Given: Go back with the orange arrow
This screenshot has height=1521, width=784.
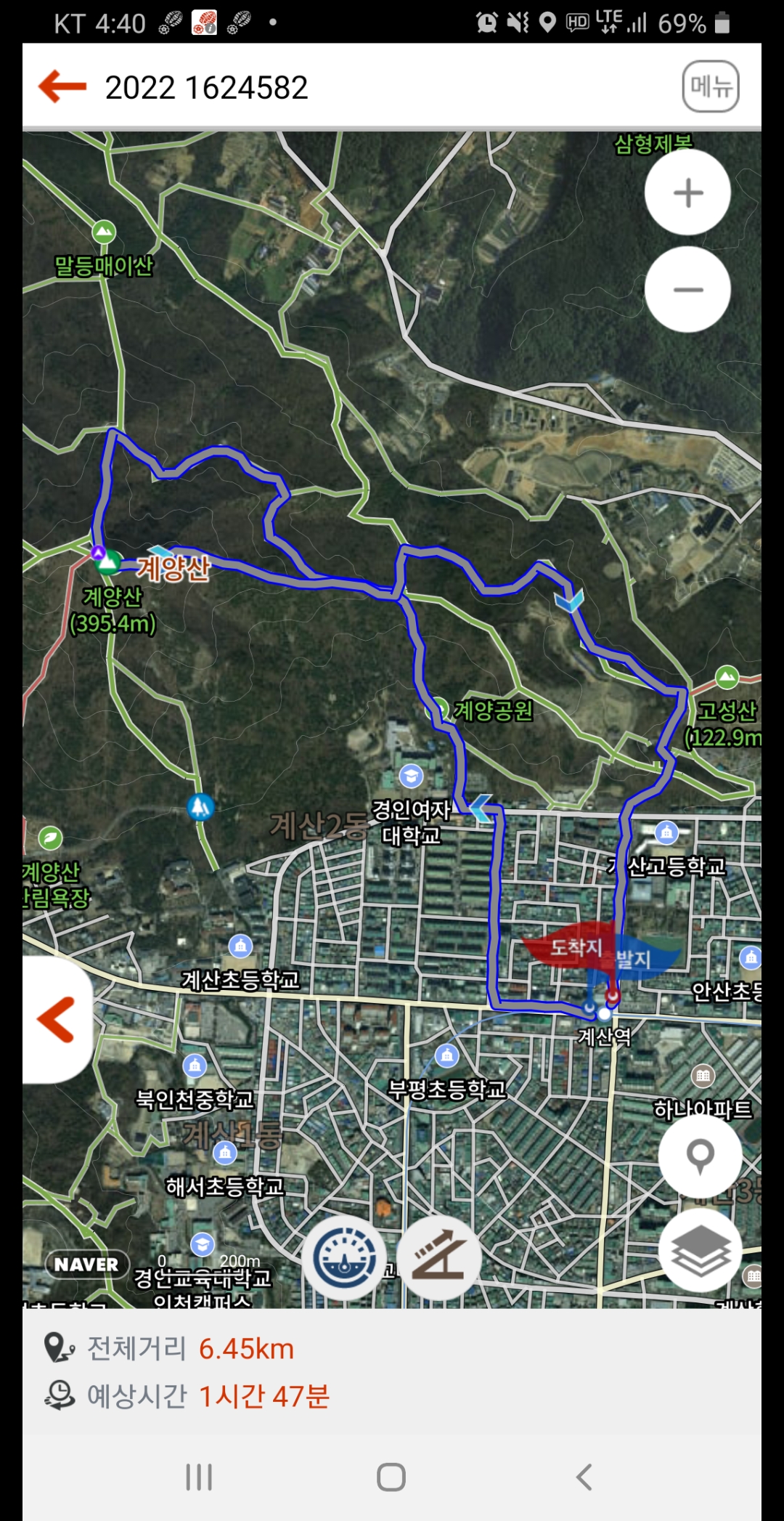Looking at the screenshot, I should coord(62,86).
